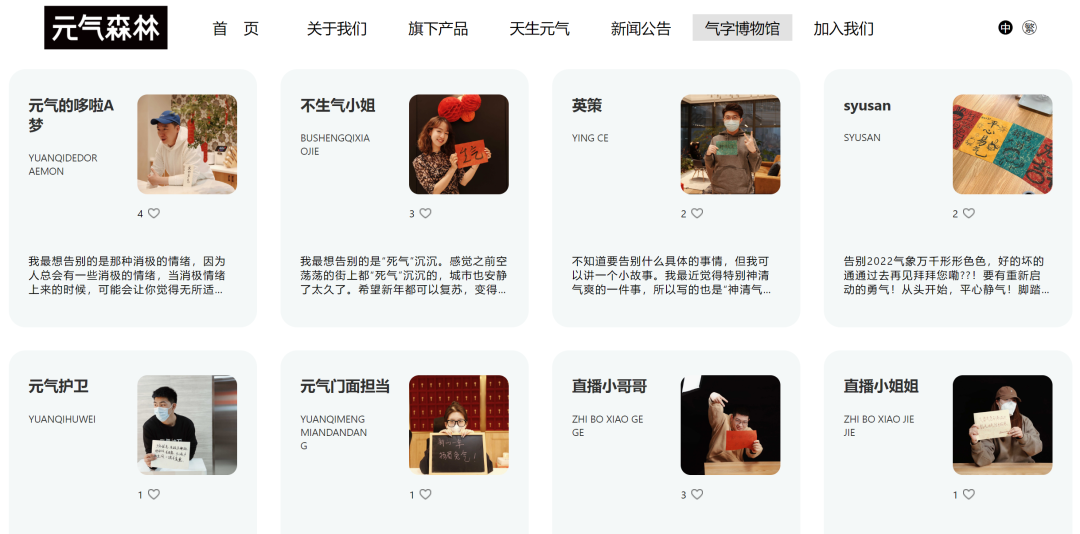Open the 英策 card photo
1080x534 pixels.
point(730,144)
